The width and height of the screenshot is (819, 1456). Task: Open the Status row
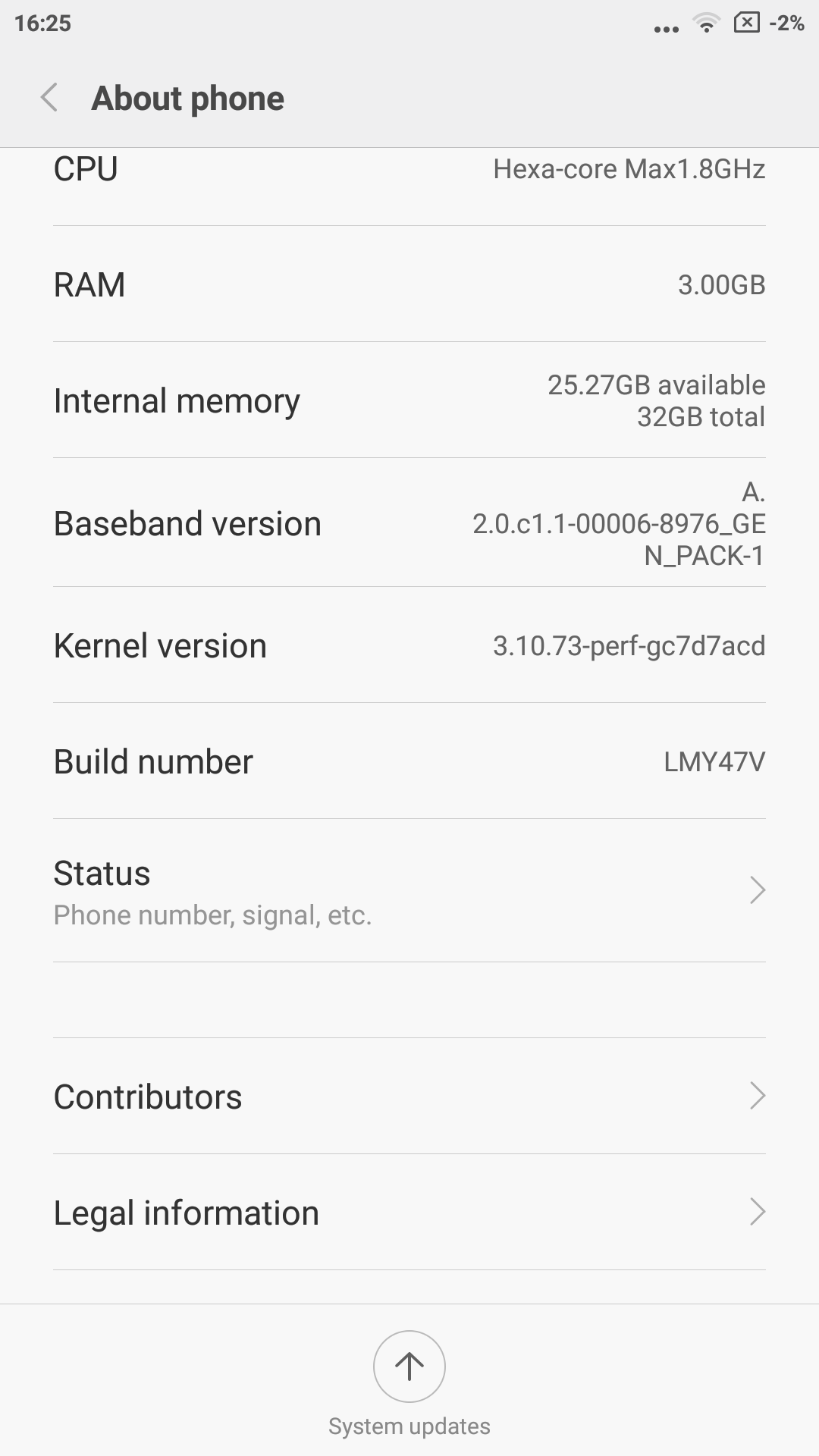tap(409, 891)
